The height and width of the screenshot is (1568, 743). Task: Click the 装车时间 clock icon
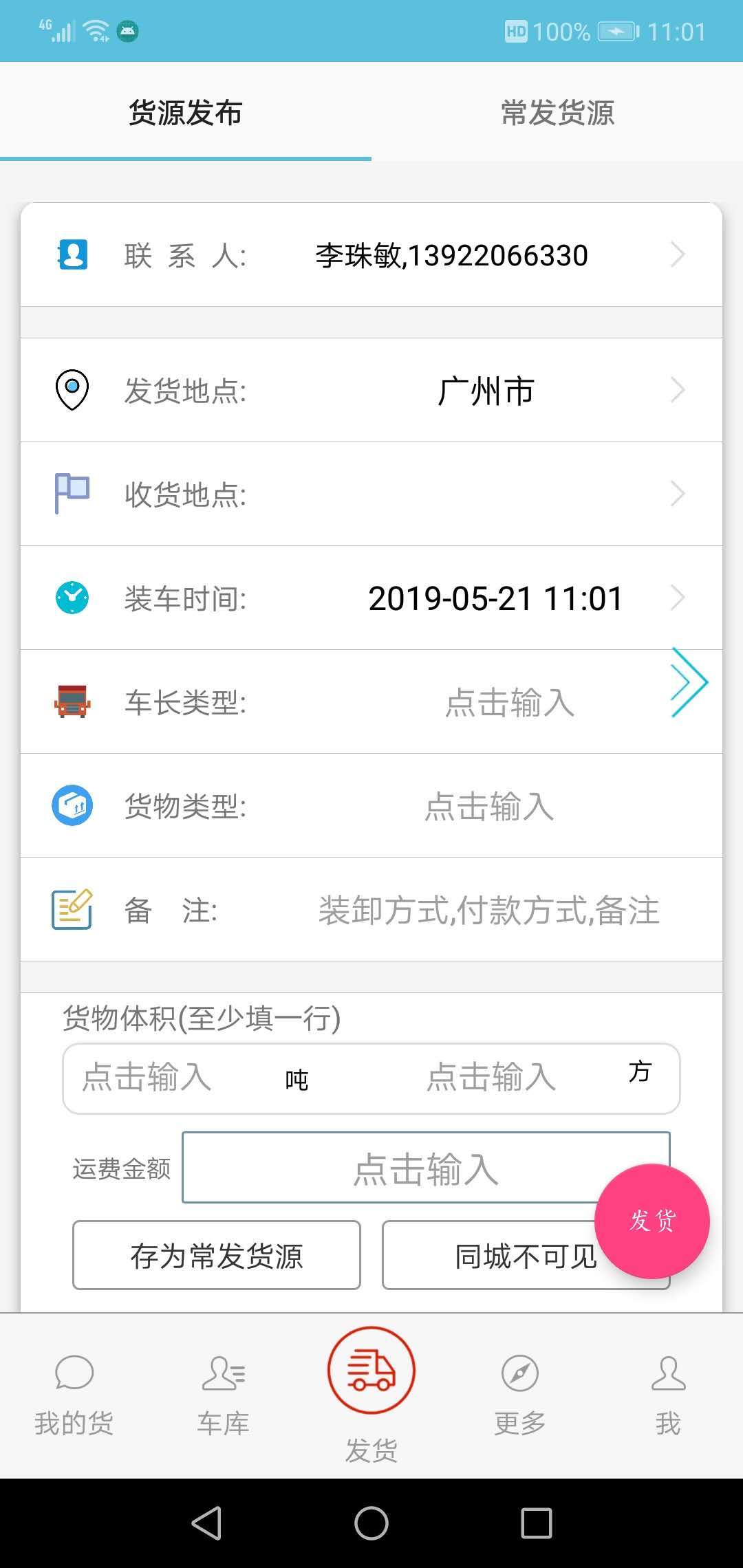72,597
